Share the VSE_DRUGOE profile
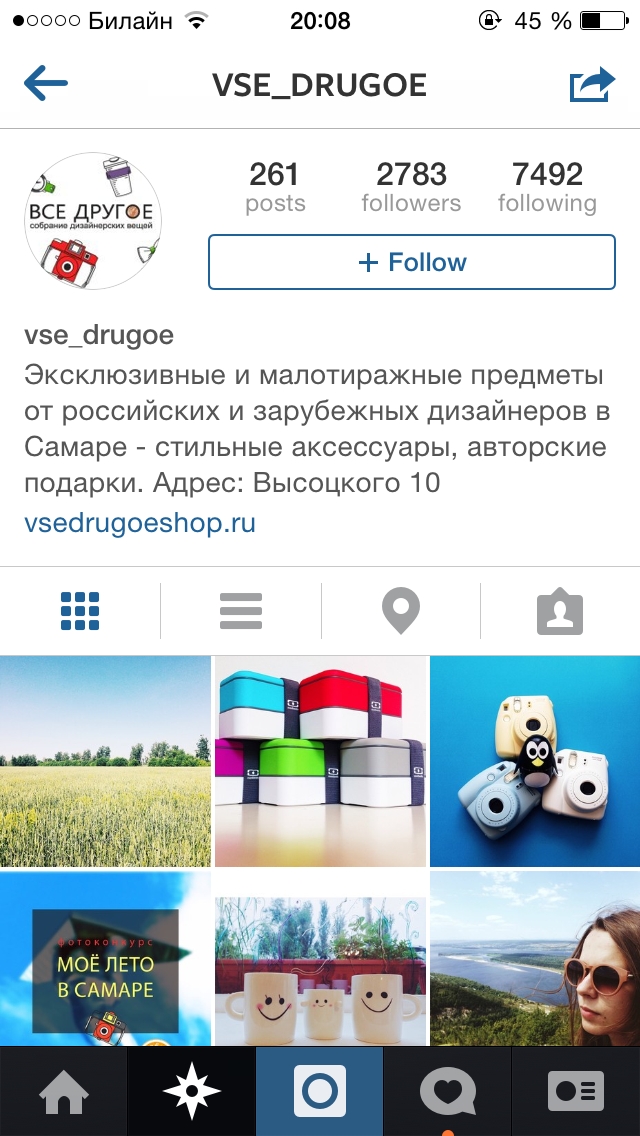Viewport: 640px width, 1136px height. pyautogui.click(x=591, y=84)
